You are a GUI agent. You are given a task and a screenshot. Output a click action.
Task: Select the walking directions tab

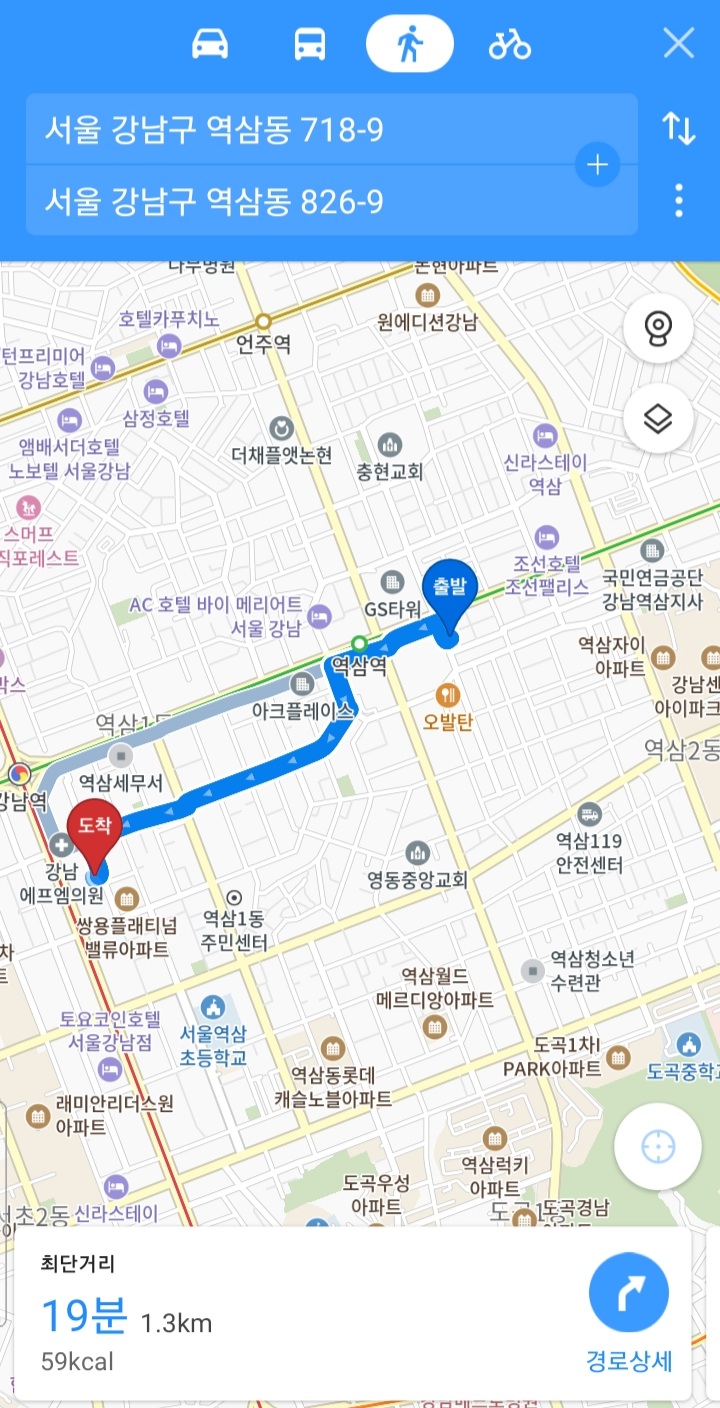pos(409,45)
